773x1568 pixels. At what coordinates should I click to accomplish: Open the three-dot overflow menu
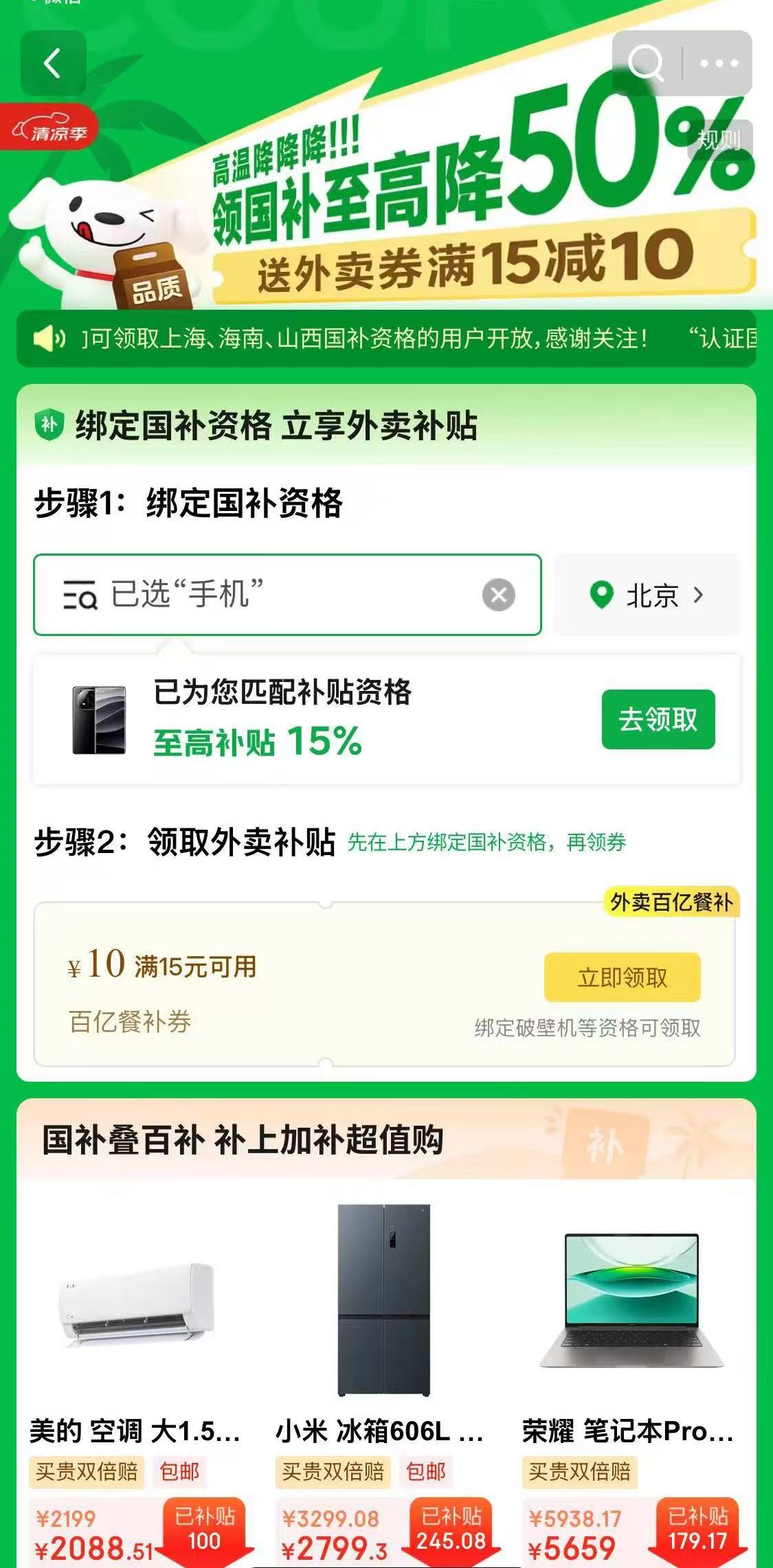(x=719, y=64)
